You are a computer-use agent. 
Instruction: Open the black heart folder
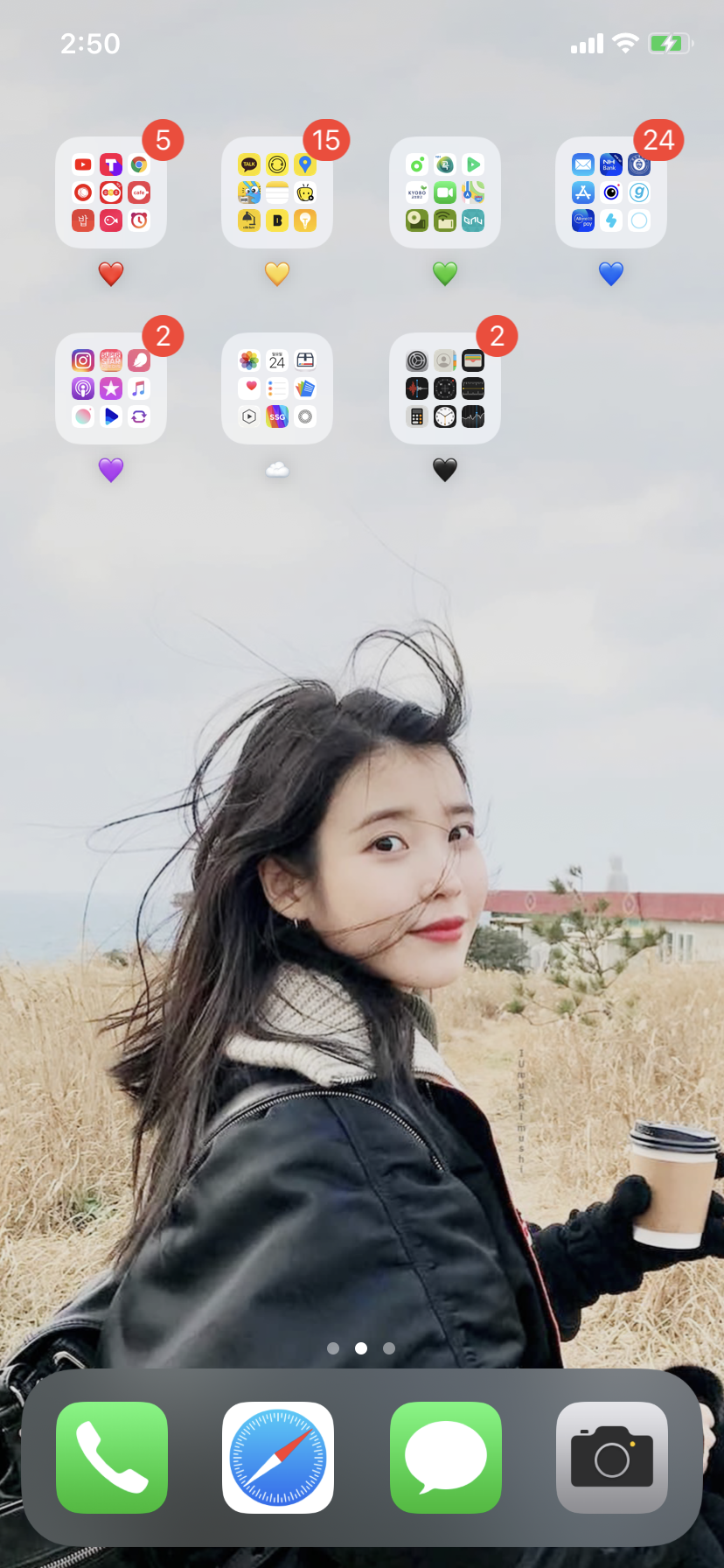coord(444,388)
